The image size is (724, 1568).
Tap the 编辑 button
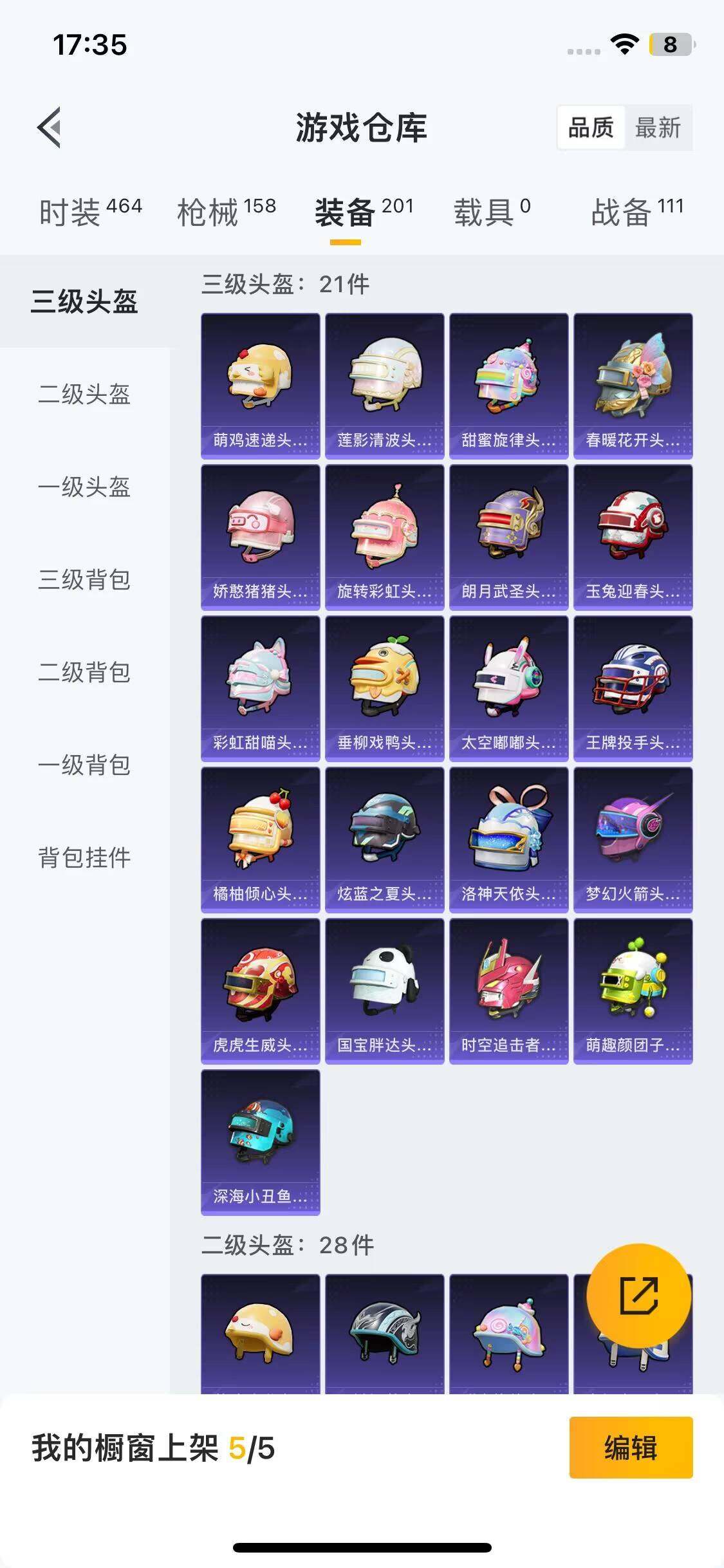pyautogui.click(x=631, y=1448)
